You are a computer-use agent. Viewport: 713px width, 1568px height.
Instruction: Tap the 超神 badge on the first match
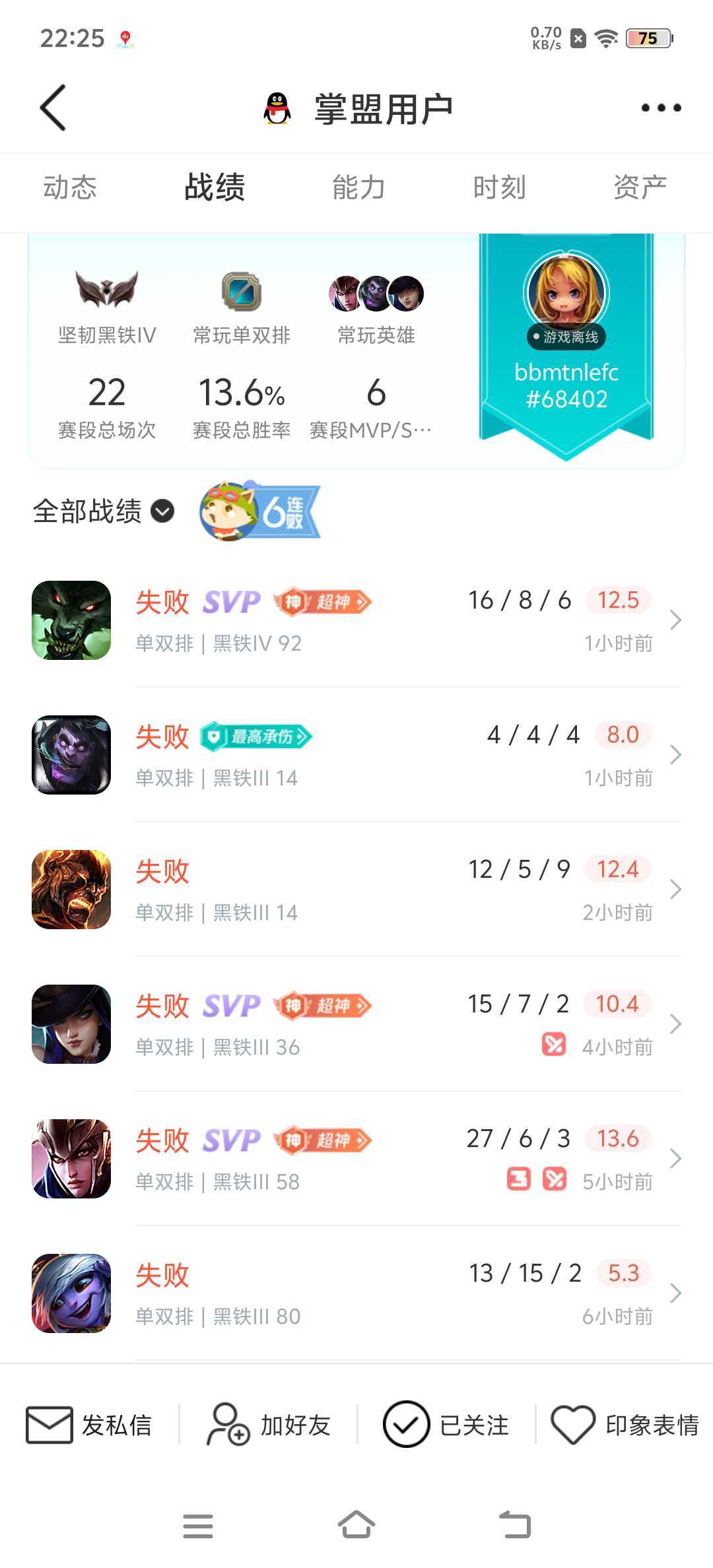point(325,602)
